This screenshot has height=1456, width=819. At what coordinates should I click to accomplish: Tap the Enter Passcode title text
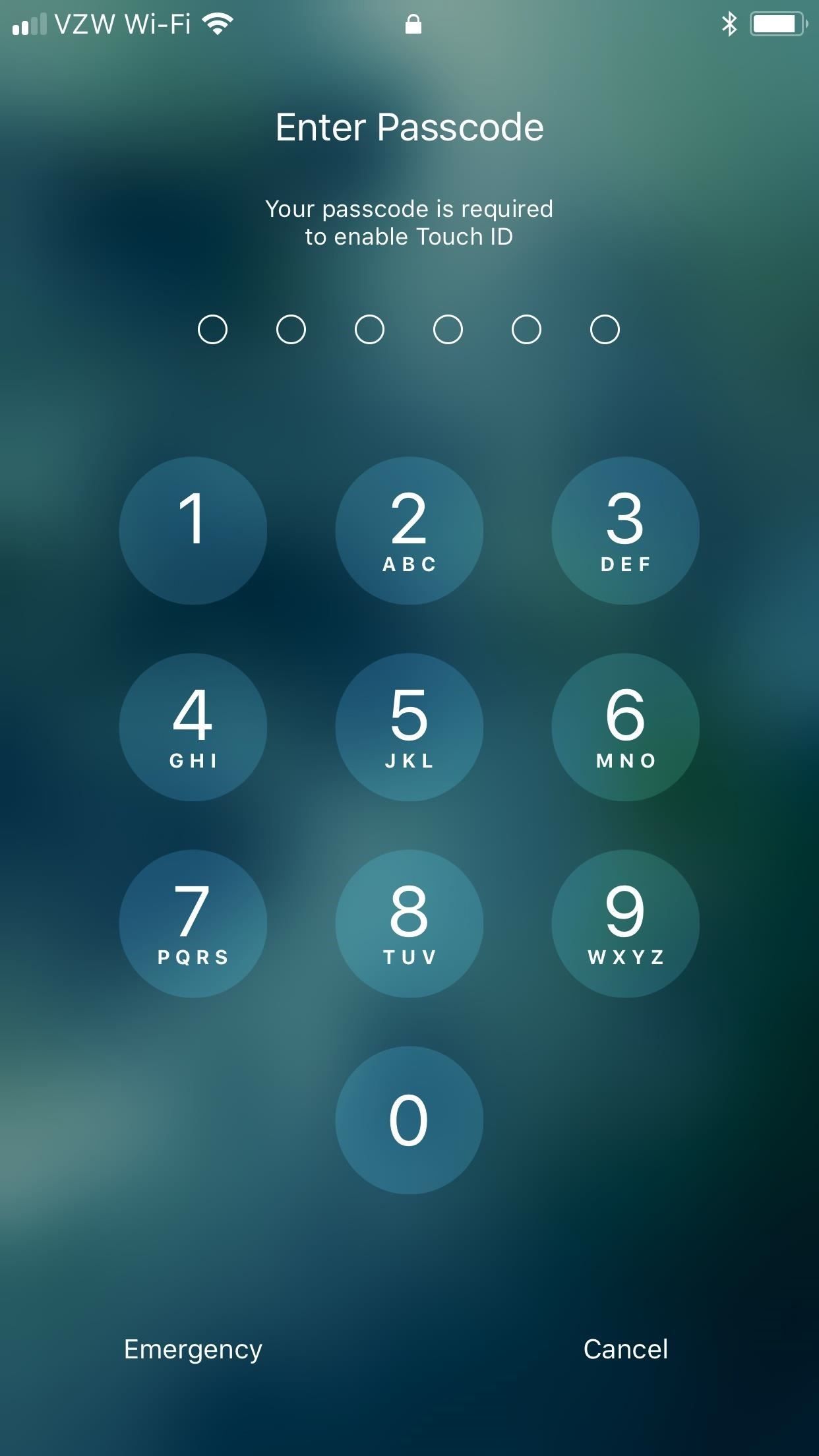[409, 127]
